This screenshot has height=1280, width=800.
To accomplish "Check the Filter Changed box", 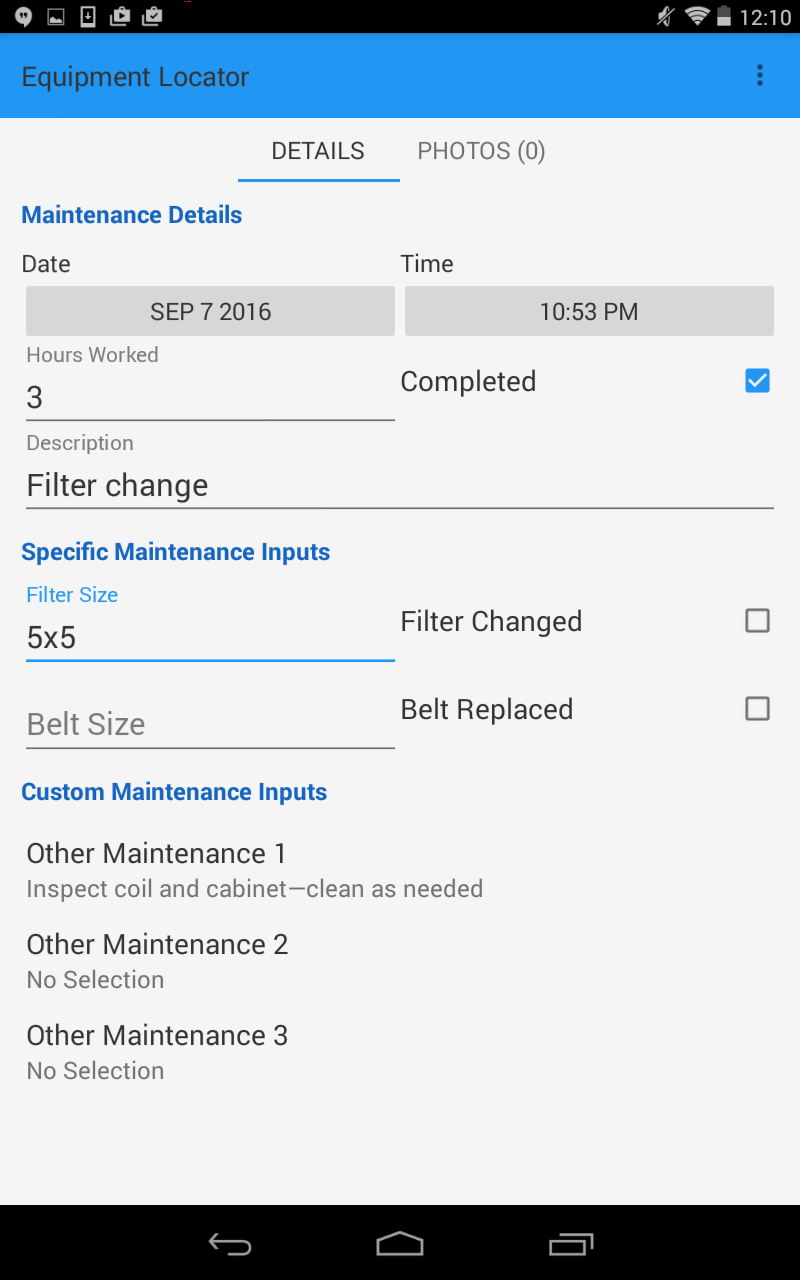I will (758, 621).
